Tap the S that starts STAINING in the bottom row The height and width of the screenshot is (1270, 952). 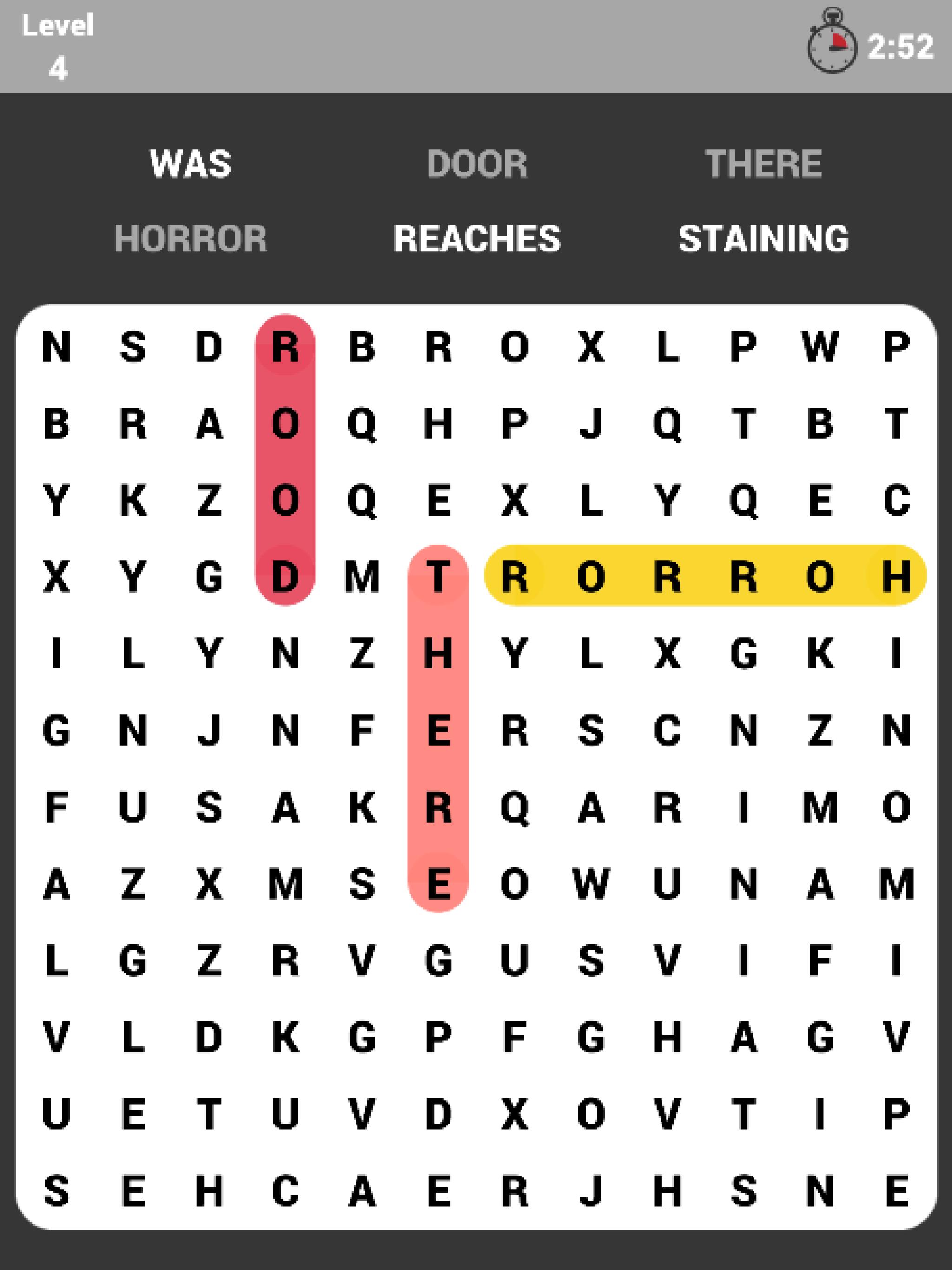[x=744, y=1191]
